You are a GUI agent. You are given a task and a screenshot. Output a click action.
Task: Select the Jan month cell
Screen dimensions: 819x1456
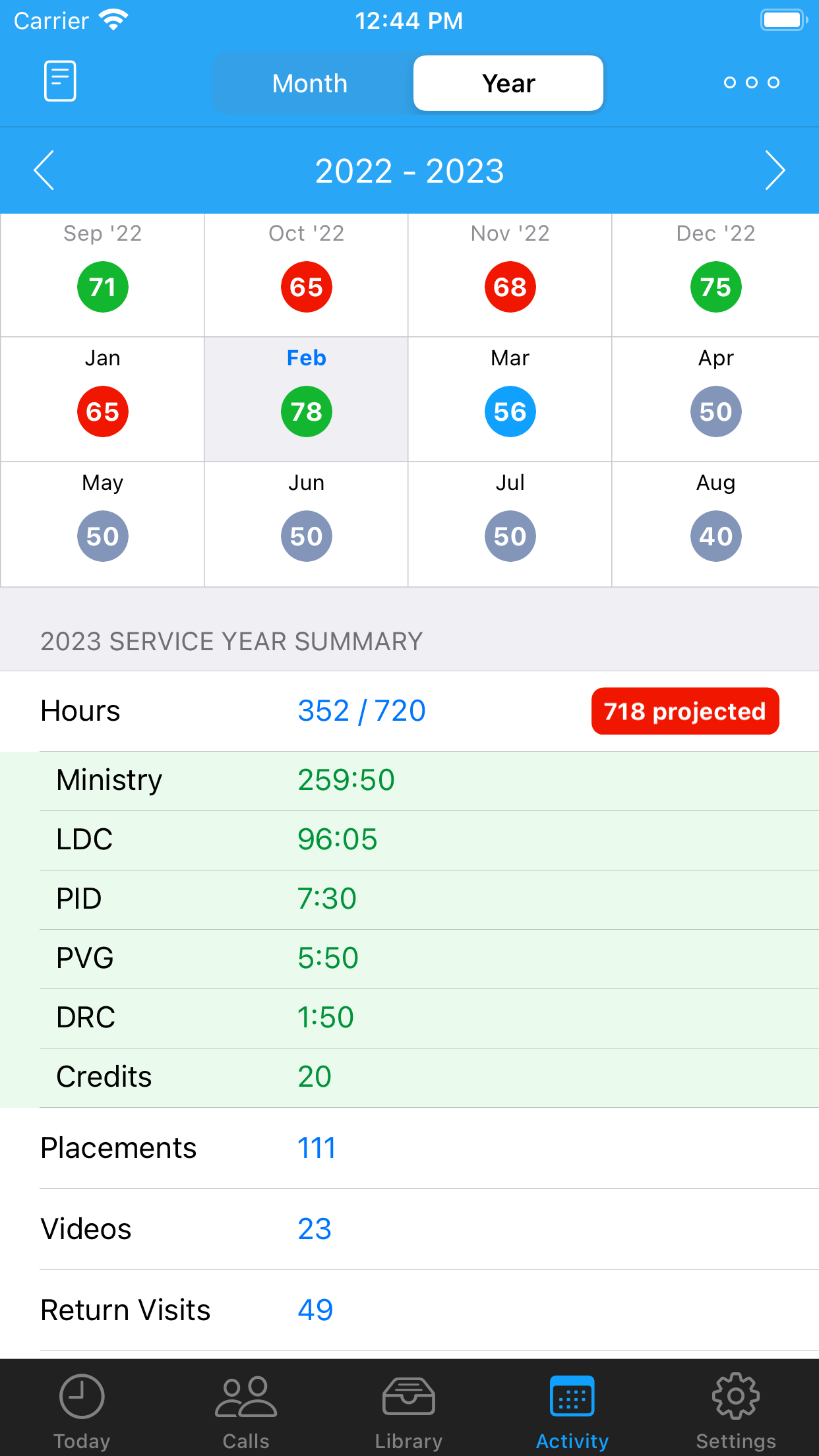(102, 400)
